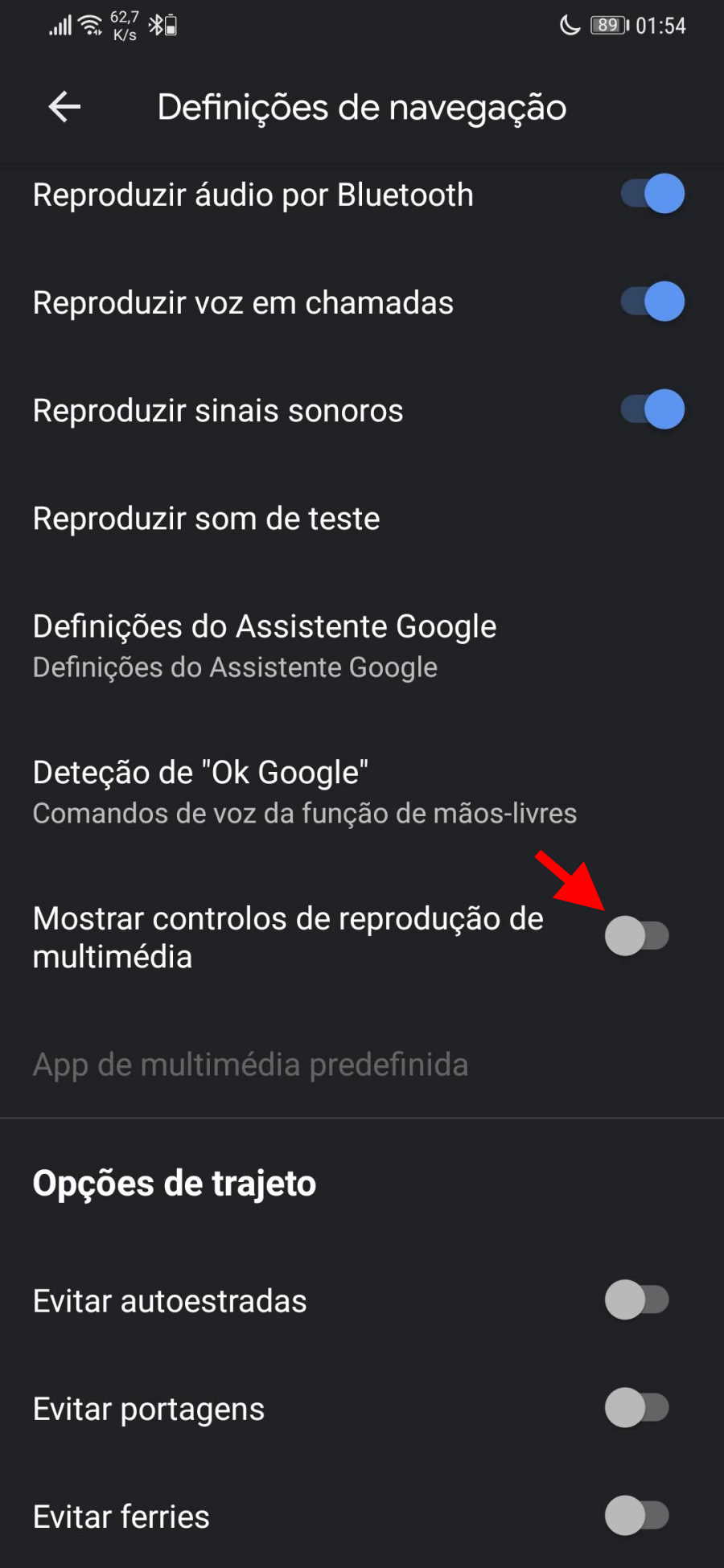724x1568 pixels.
Task: Turn on Evitar autoestradas
Action: click(x=637, y=1300)
